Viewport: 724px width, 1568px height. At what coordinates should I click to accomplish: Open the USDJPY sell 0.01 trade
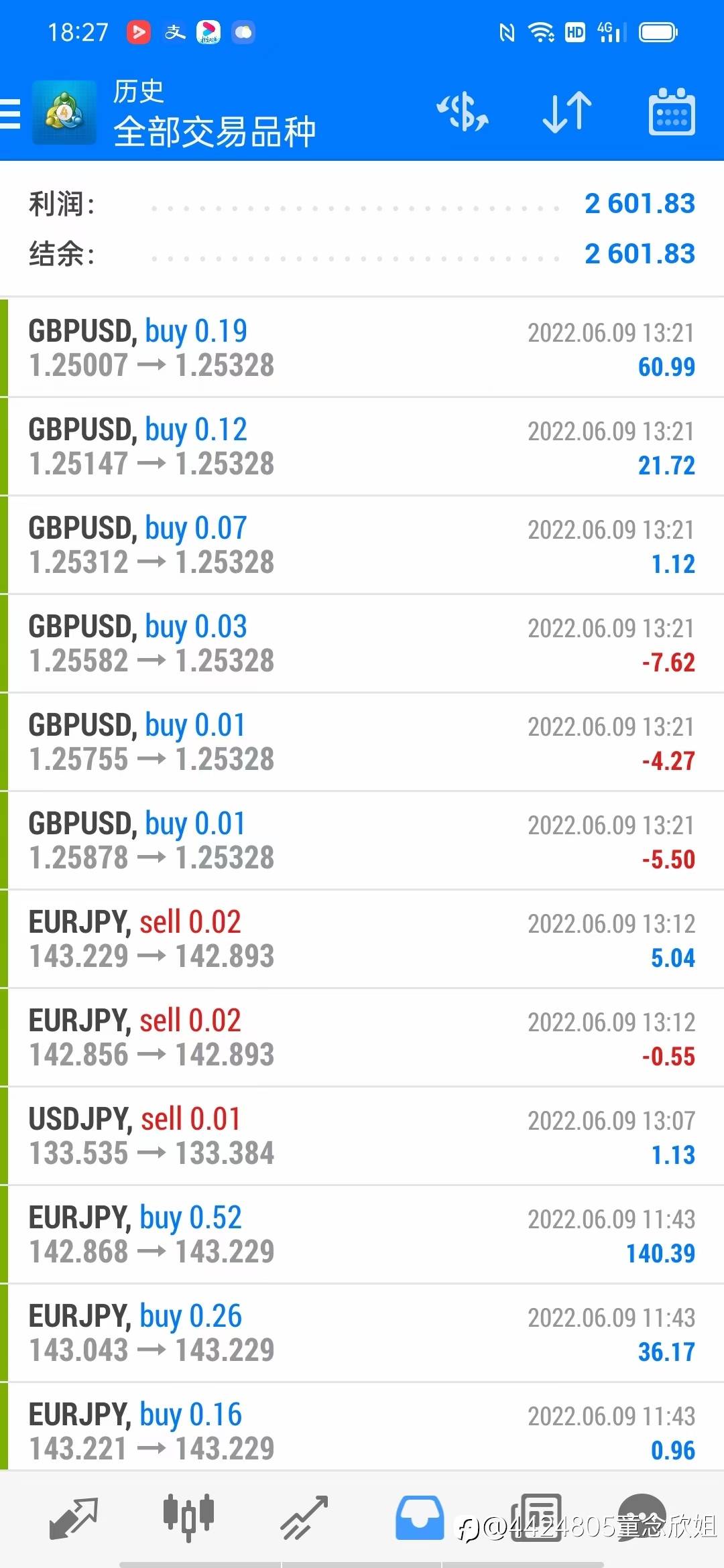pyautogui.click(x=362, y=1136)
